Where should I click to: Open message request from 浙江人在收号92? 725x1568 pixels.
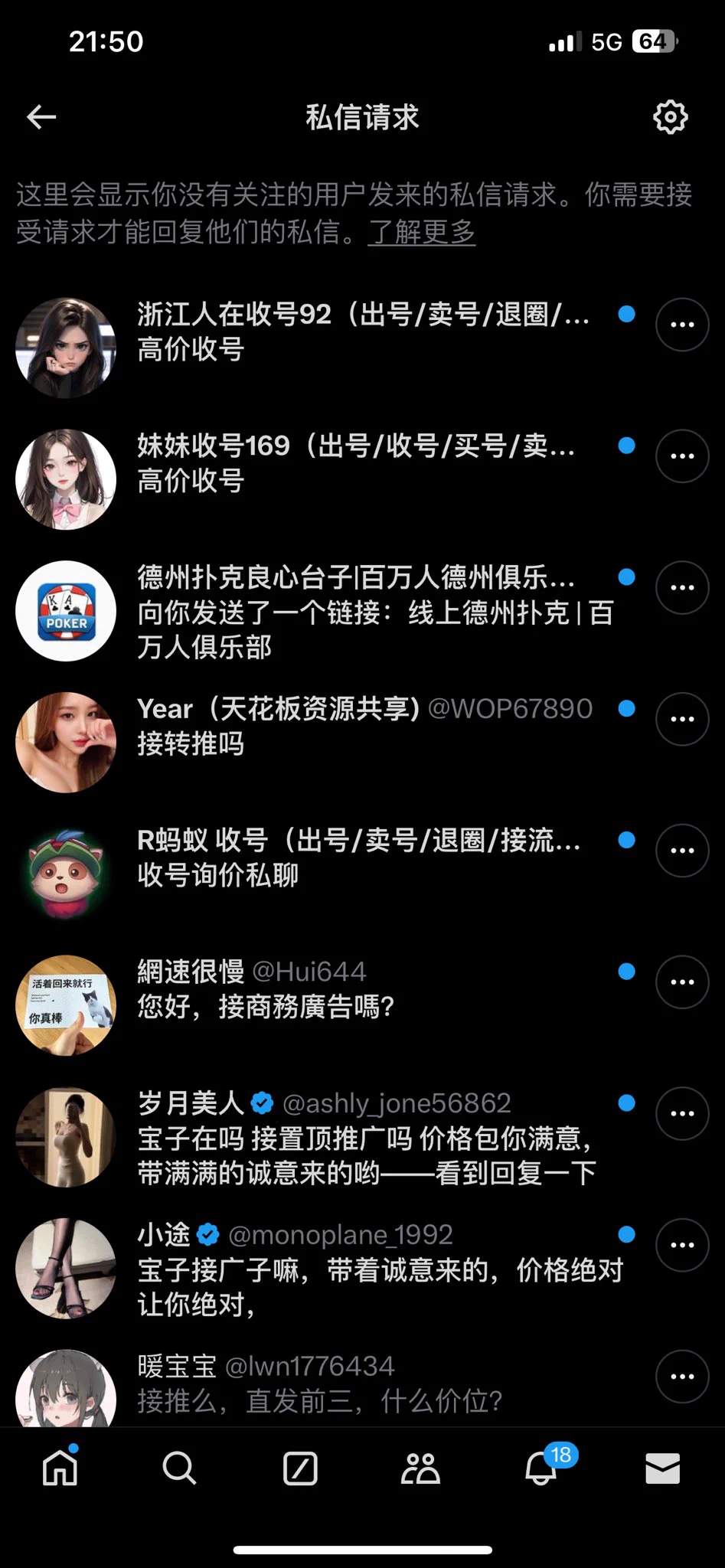pyautogui.click(x=364, y=332)
